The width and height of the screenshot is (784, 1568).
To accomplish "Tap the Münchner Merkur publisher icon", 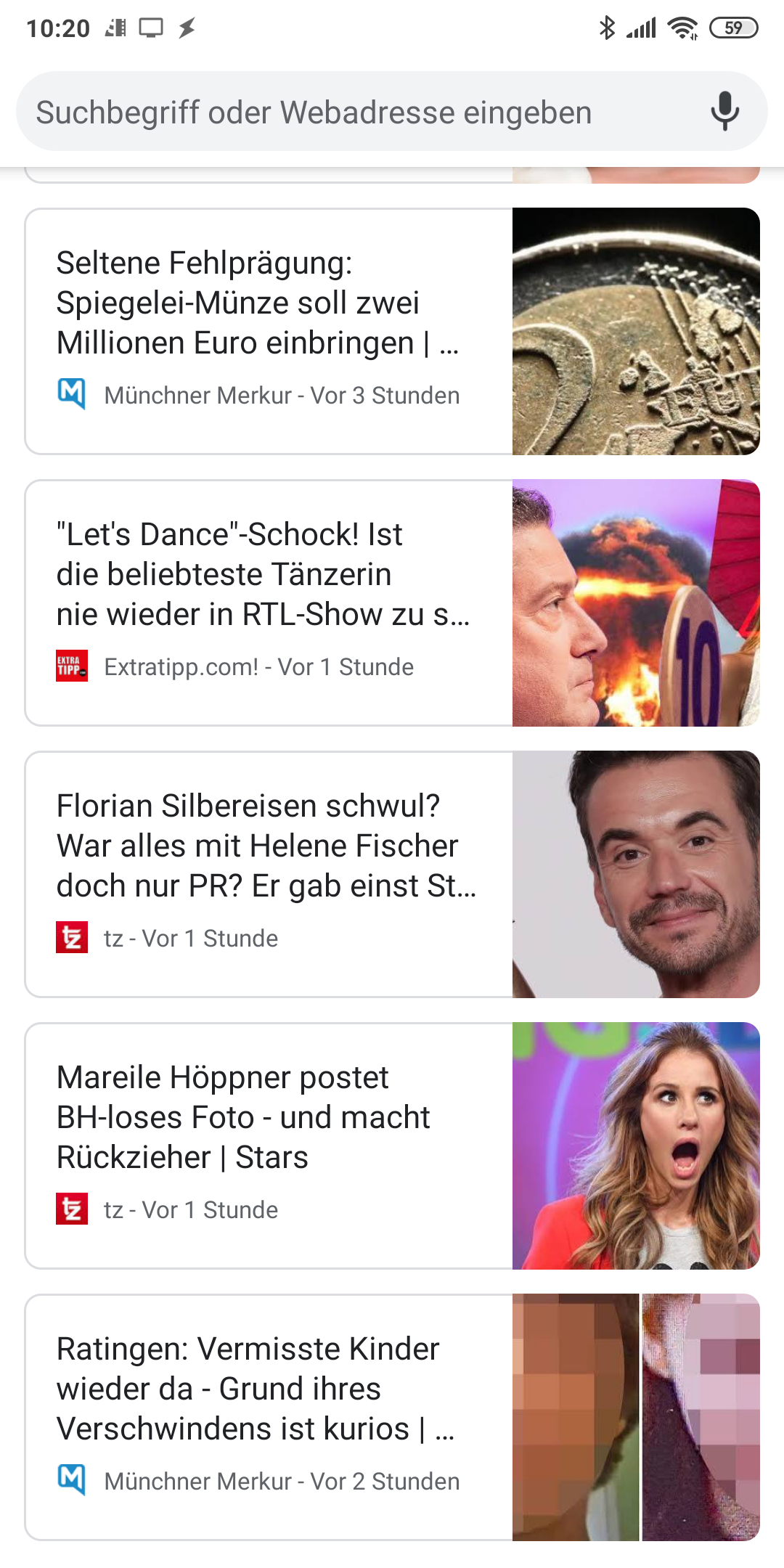I will (70, 394).
